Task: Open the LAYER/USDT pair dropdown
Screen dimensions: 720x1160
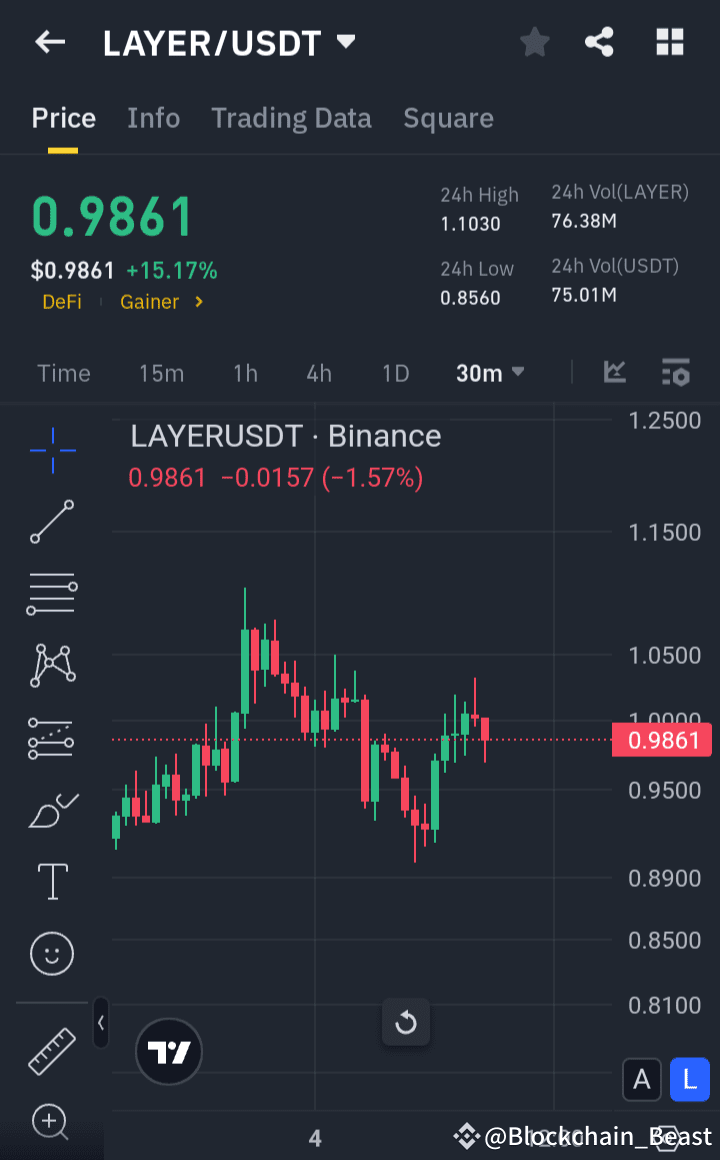Action: (345, 43)
